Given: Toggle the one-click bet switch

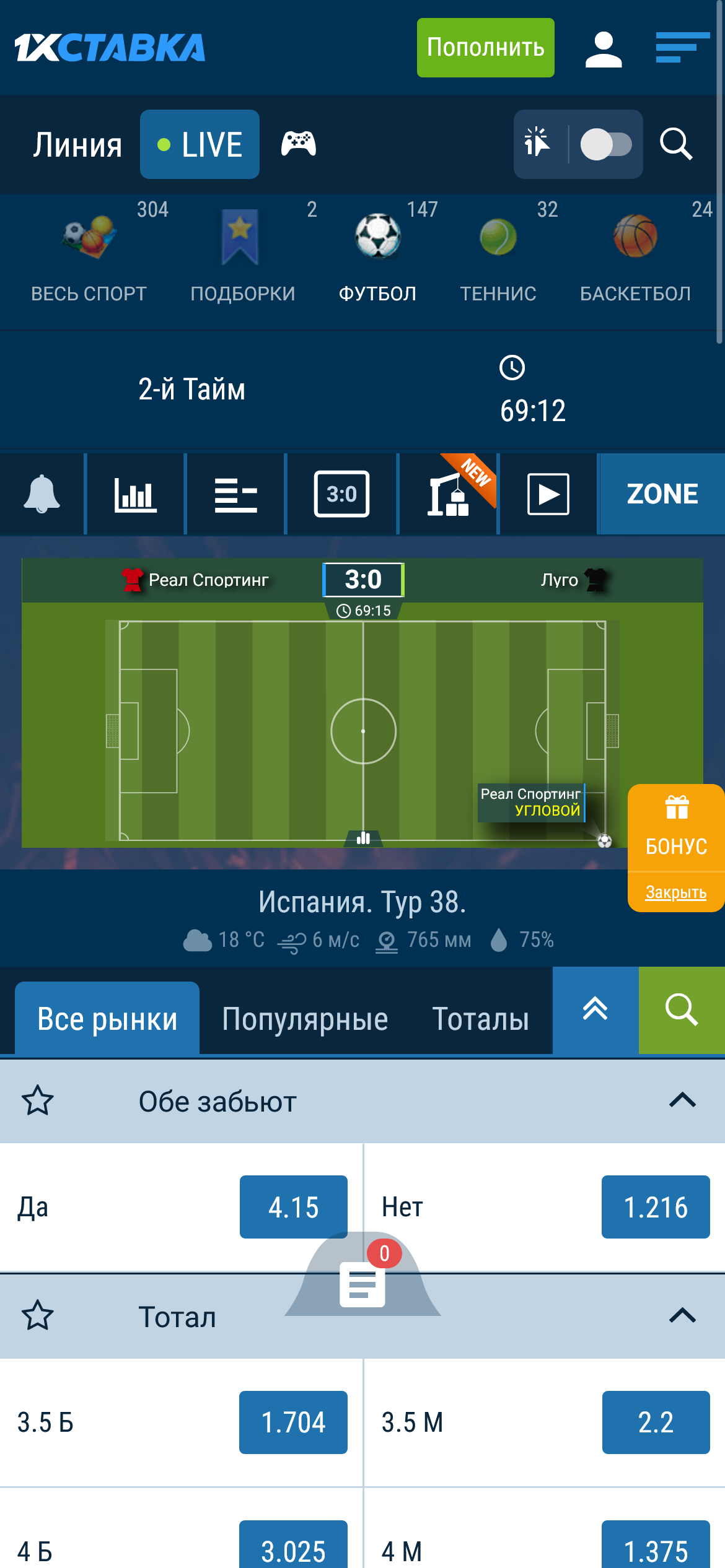Looking at the screenshot, I should 605,145.
